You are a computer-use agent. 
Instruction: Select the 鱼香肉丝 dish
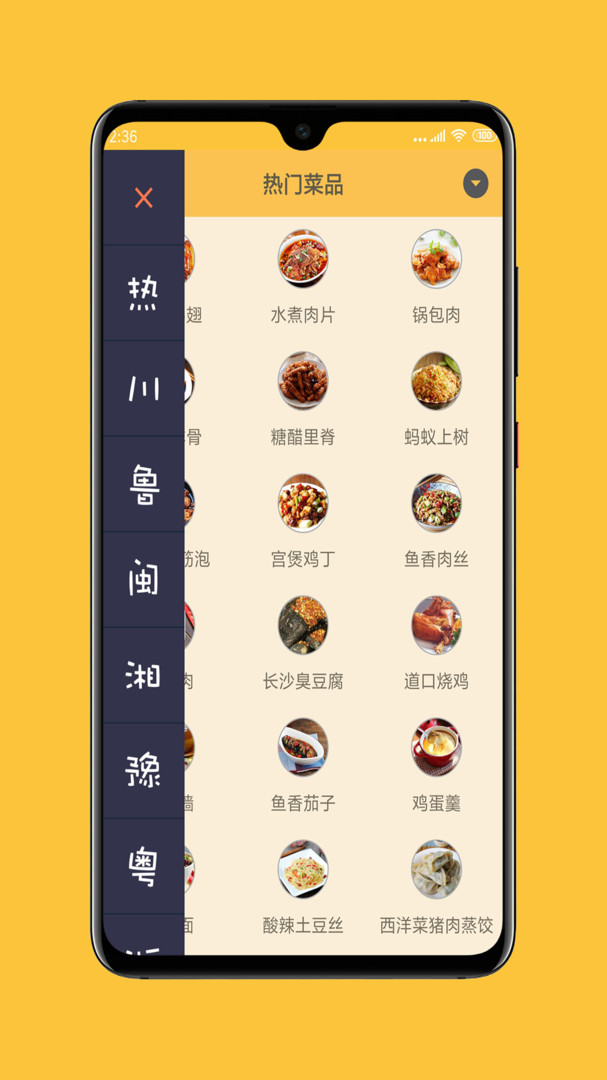coord(437,521)
